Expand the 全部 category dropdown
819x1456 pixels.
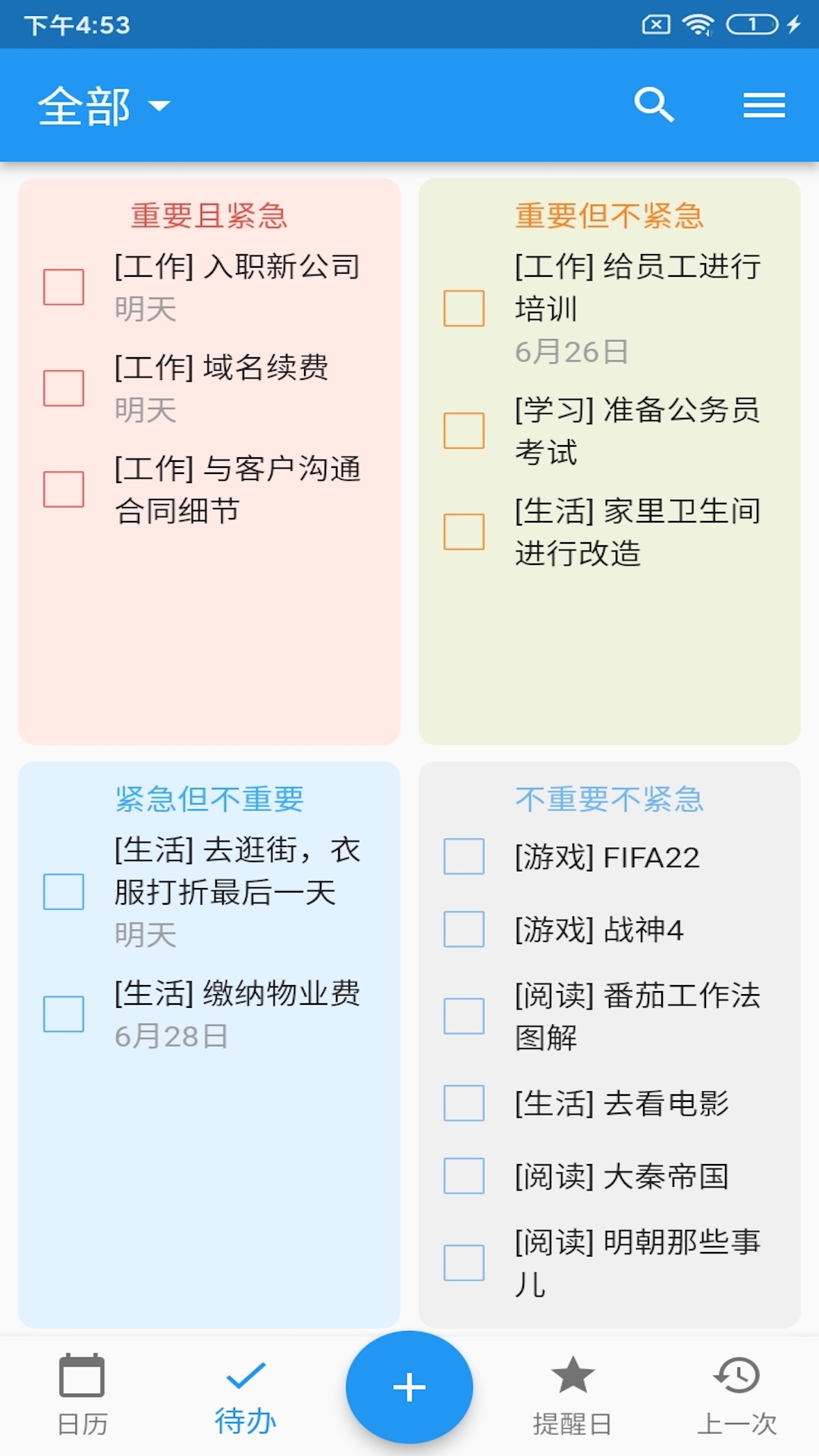(104, 106)
